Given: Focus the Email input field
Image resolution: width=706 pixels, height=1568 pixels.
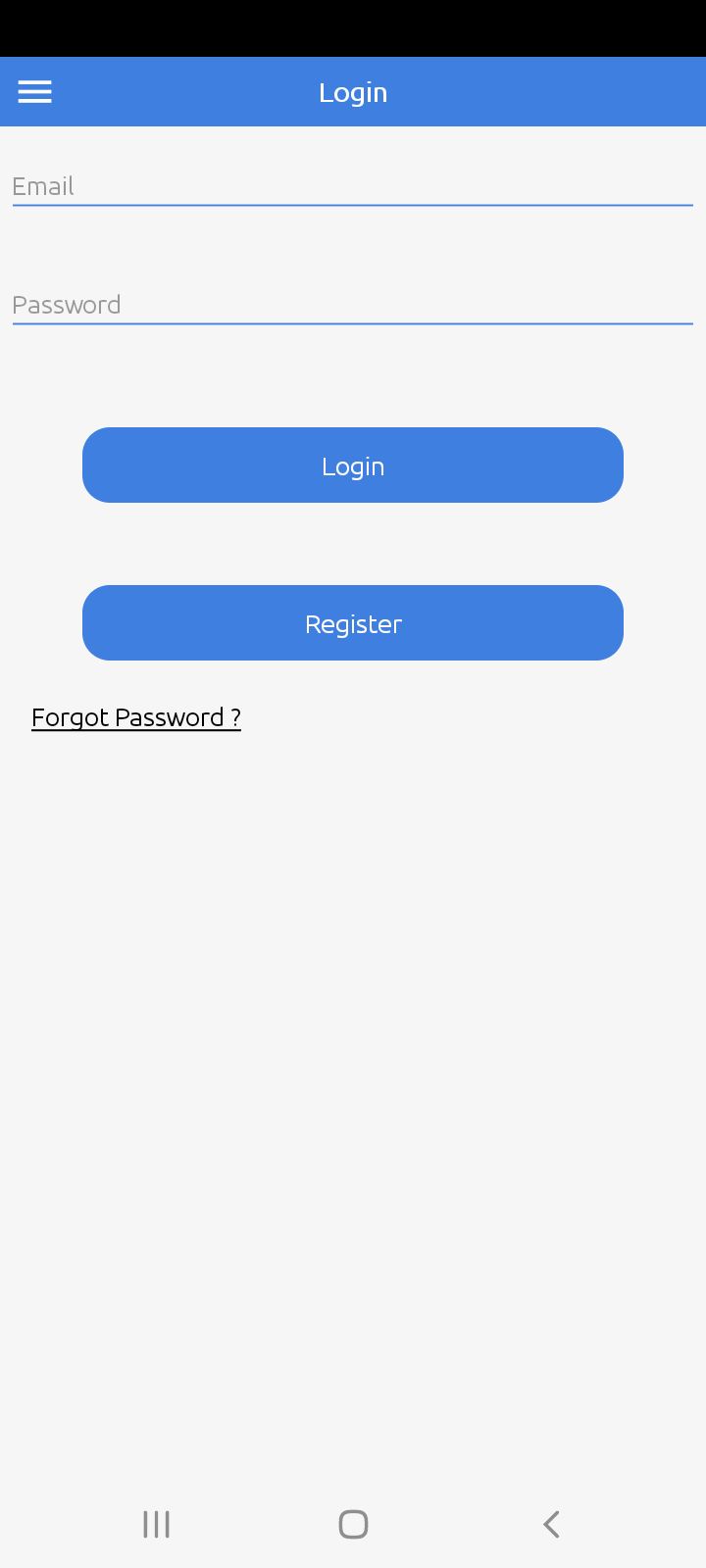Looking at the screenshot, I should [x=352, y=186].
